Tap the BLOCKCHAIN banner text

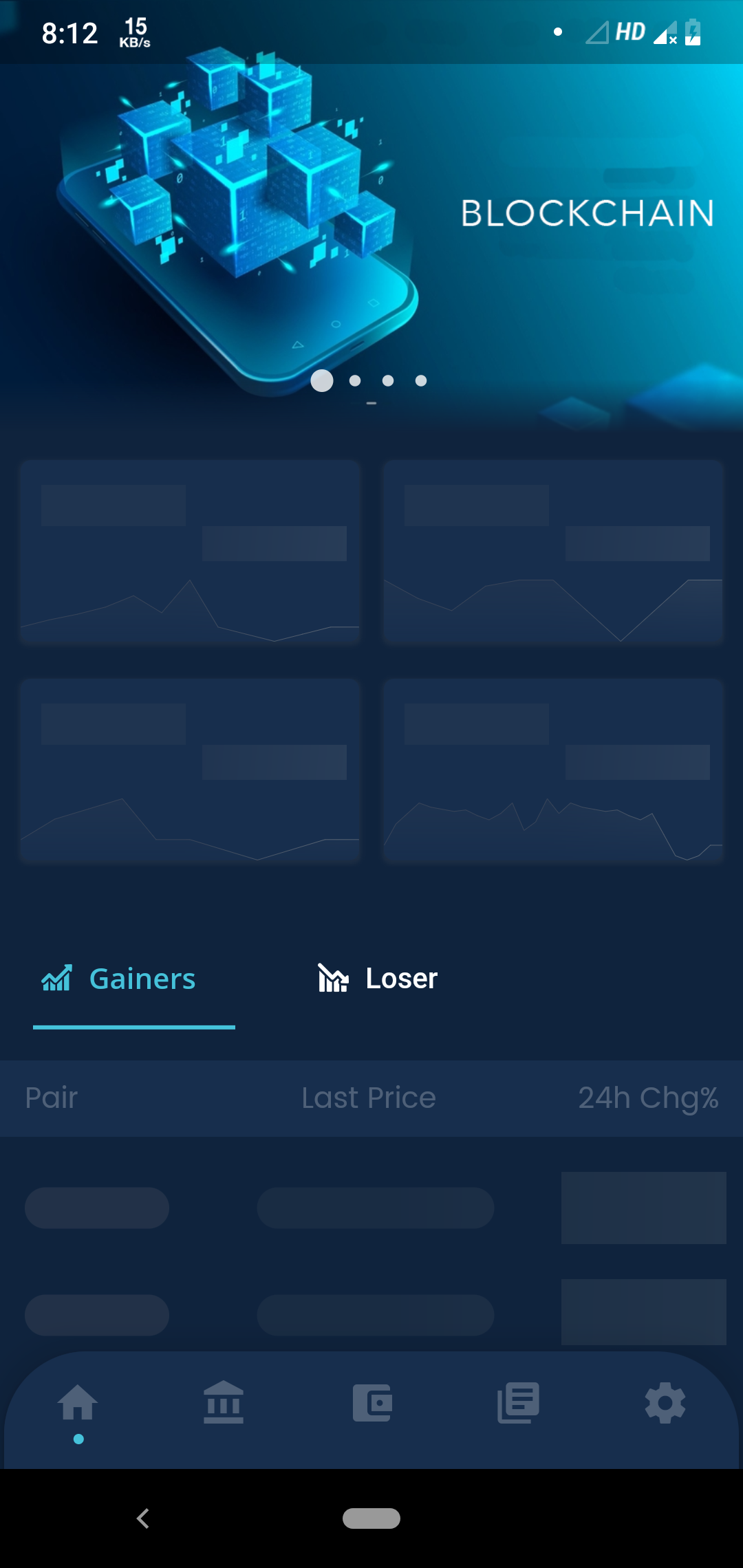587,213
